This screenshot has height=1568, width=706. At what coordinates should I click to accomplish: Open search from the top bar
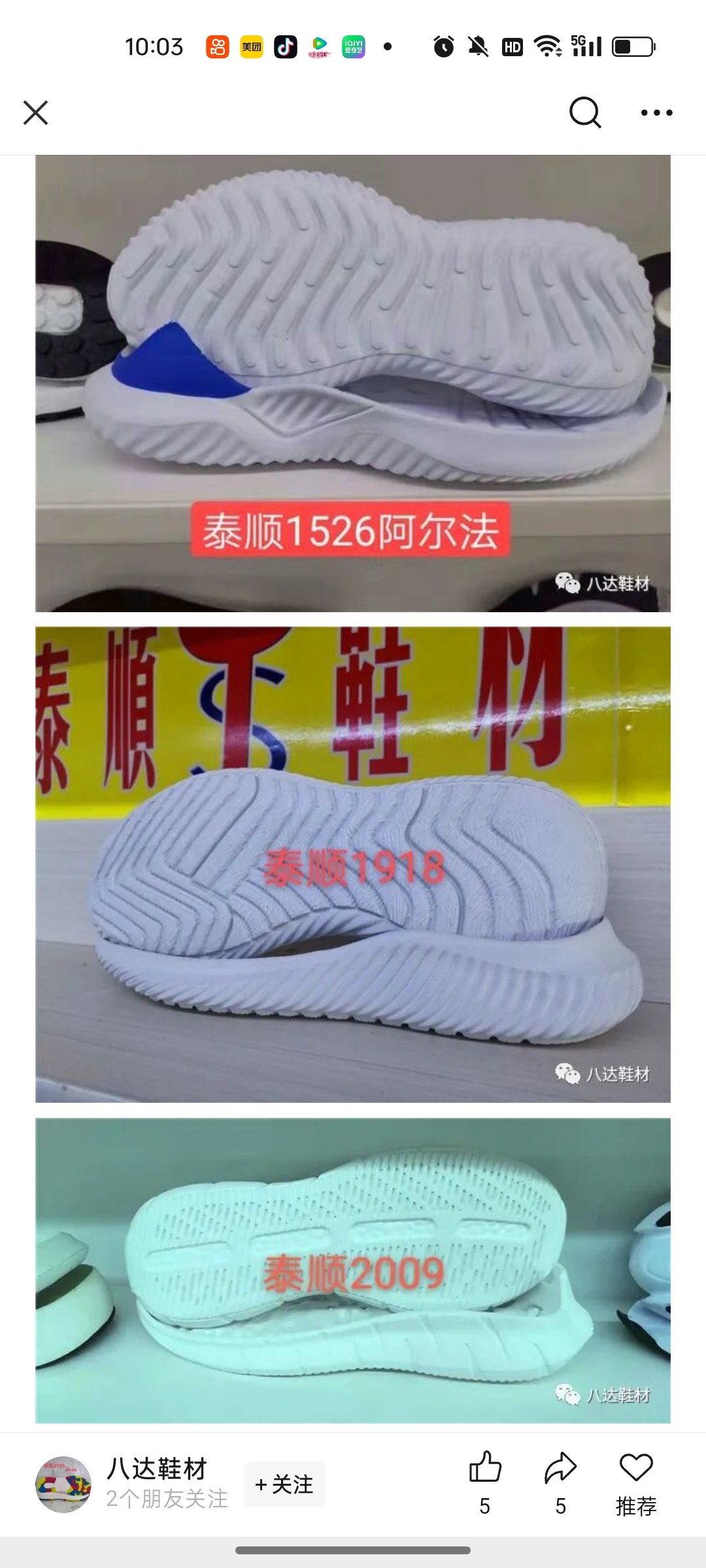[584, 112]
